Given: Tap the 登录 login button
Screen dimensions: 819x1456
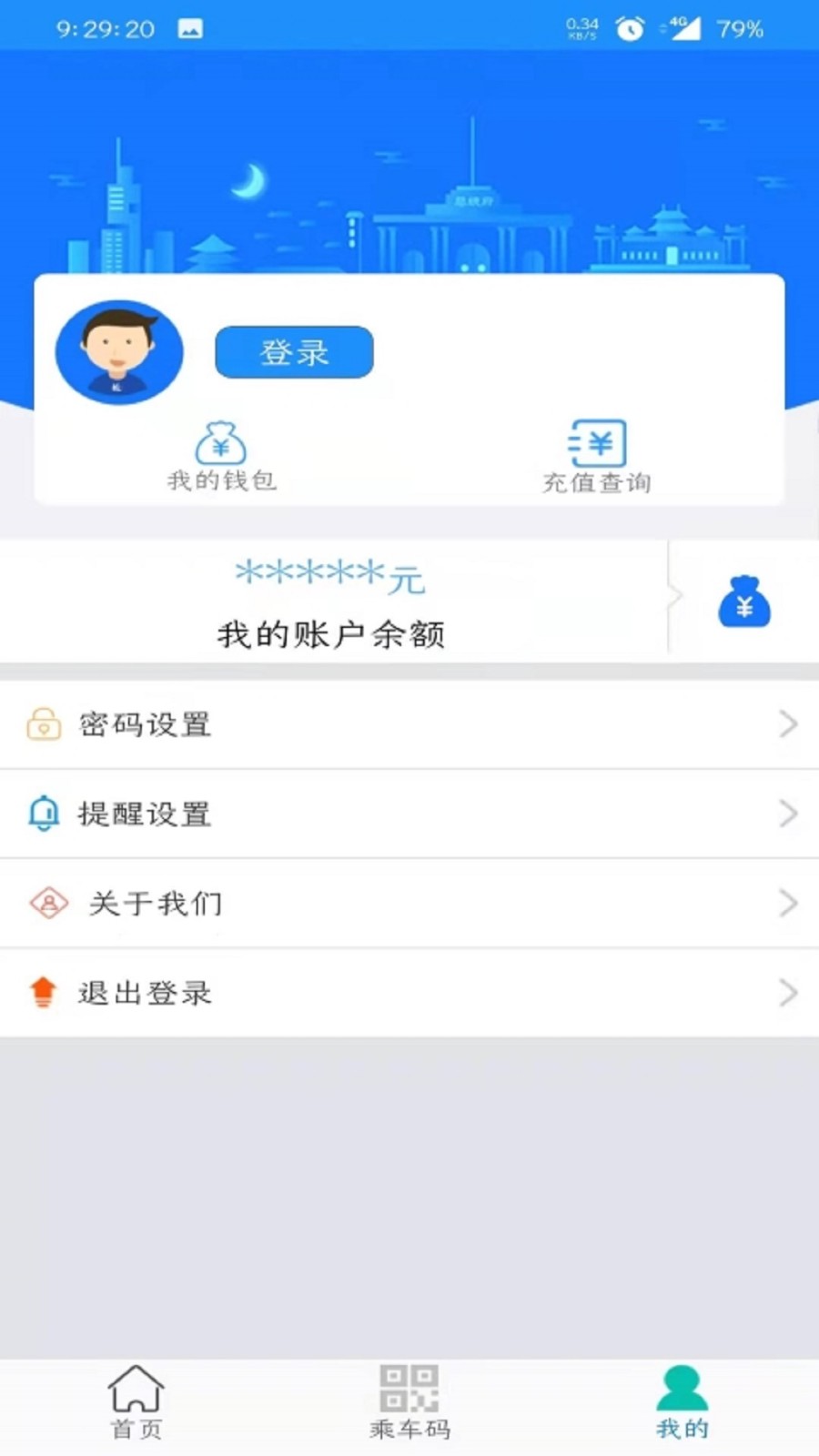Looking at the screenshot, I should pos(294,352).
